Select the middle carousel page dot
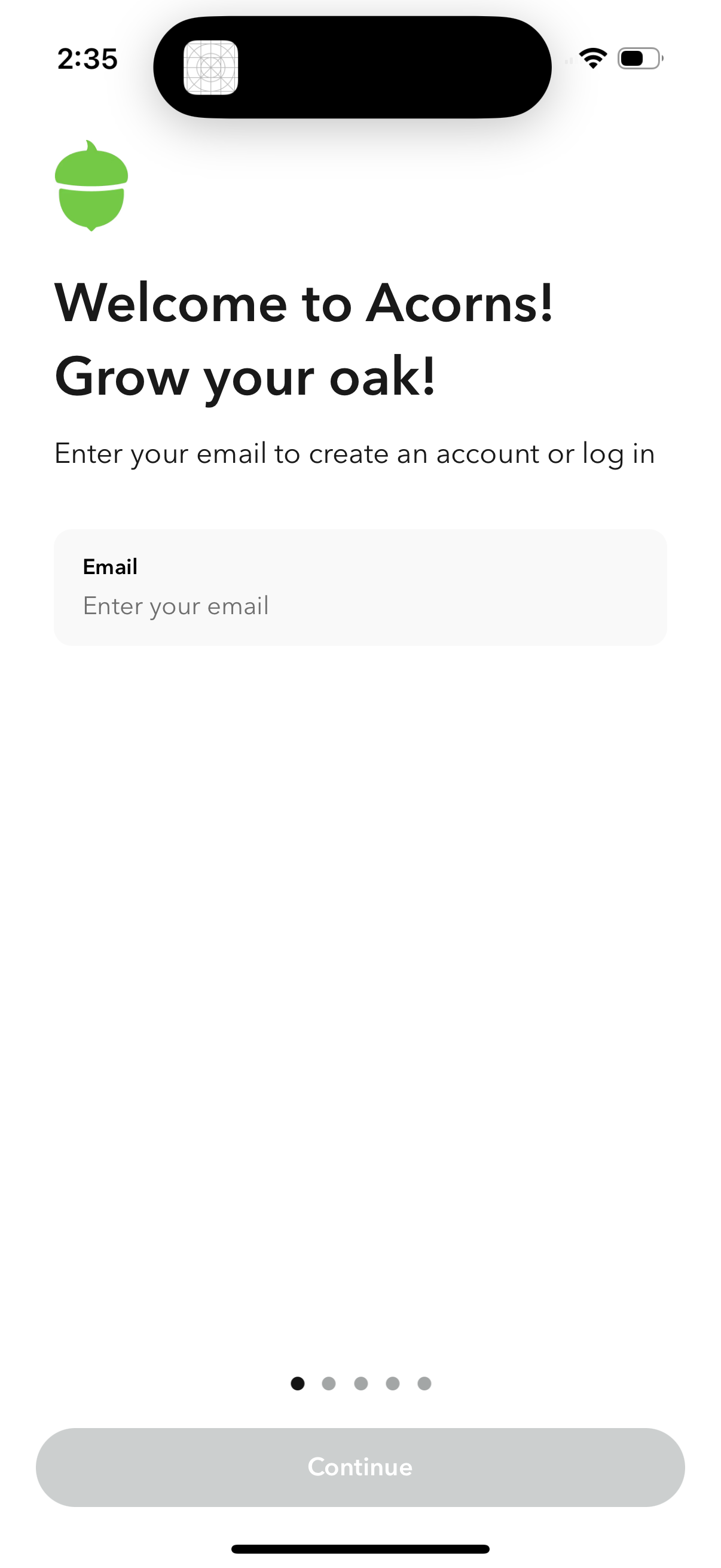The image size is (721, 1568). point(361,1383)
